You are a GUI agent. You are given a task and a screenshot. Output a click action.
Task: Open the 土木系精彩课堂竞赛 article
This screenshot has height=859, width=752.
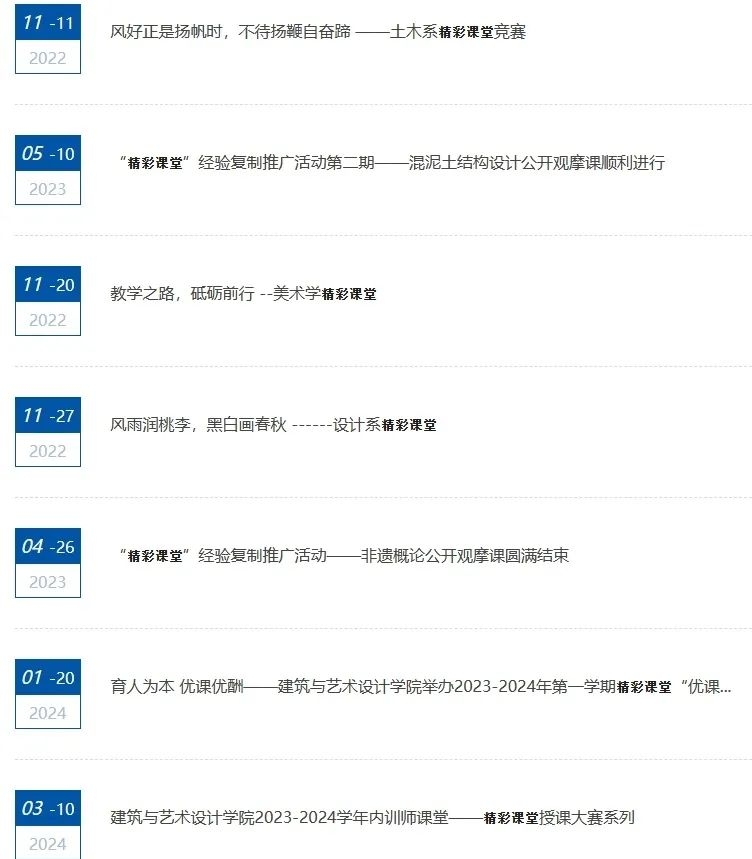tap(318, 31)
